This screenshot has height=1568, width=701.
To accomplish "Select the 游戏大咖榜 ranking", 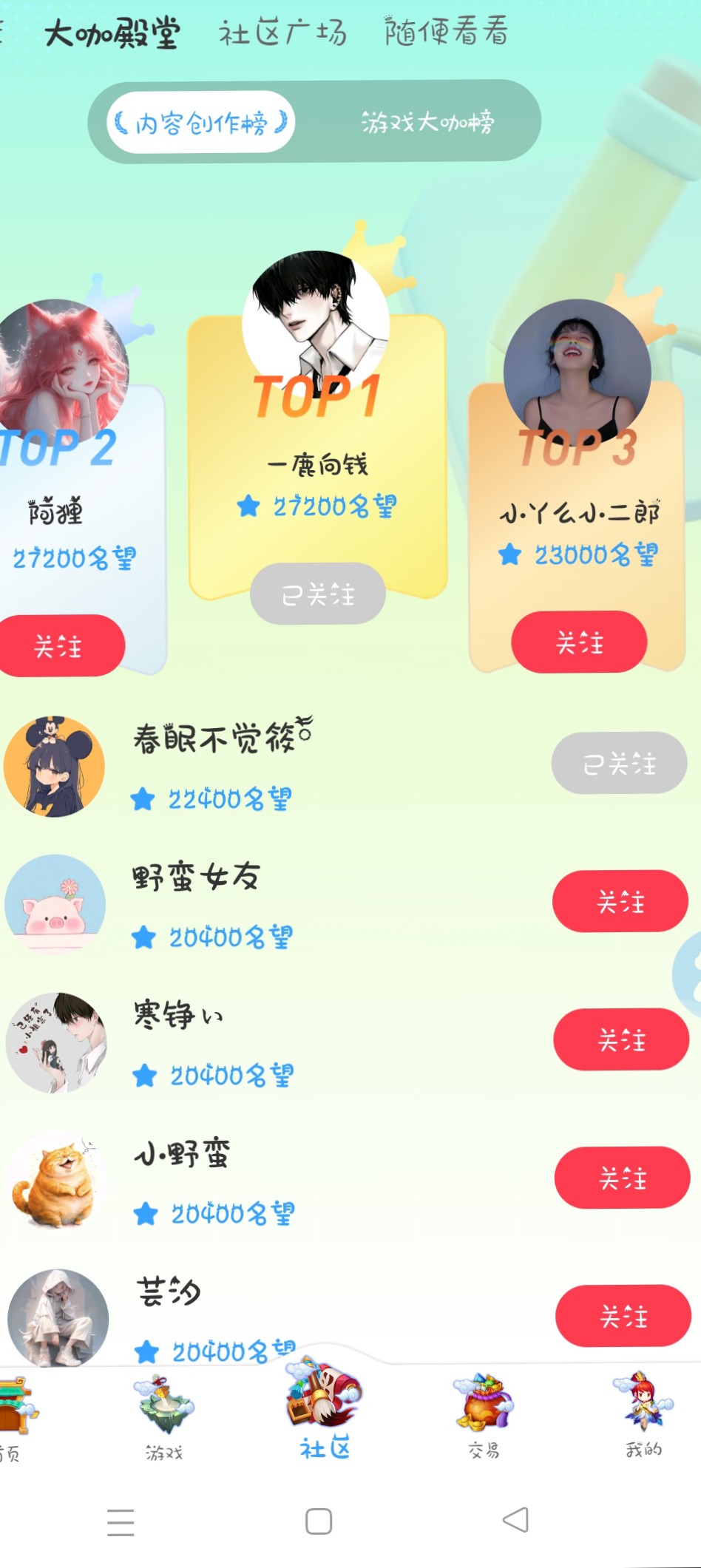I will click(x=427, y=122).
